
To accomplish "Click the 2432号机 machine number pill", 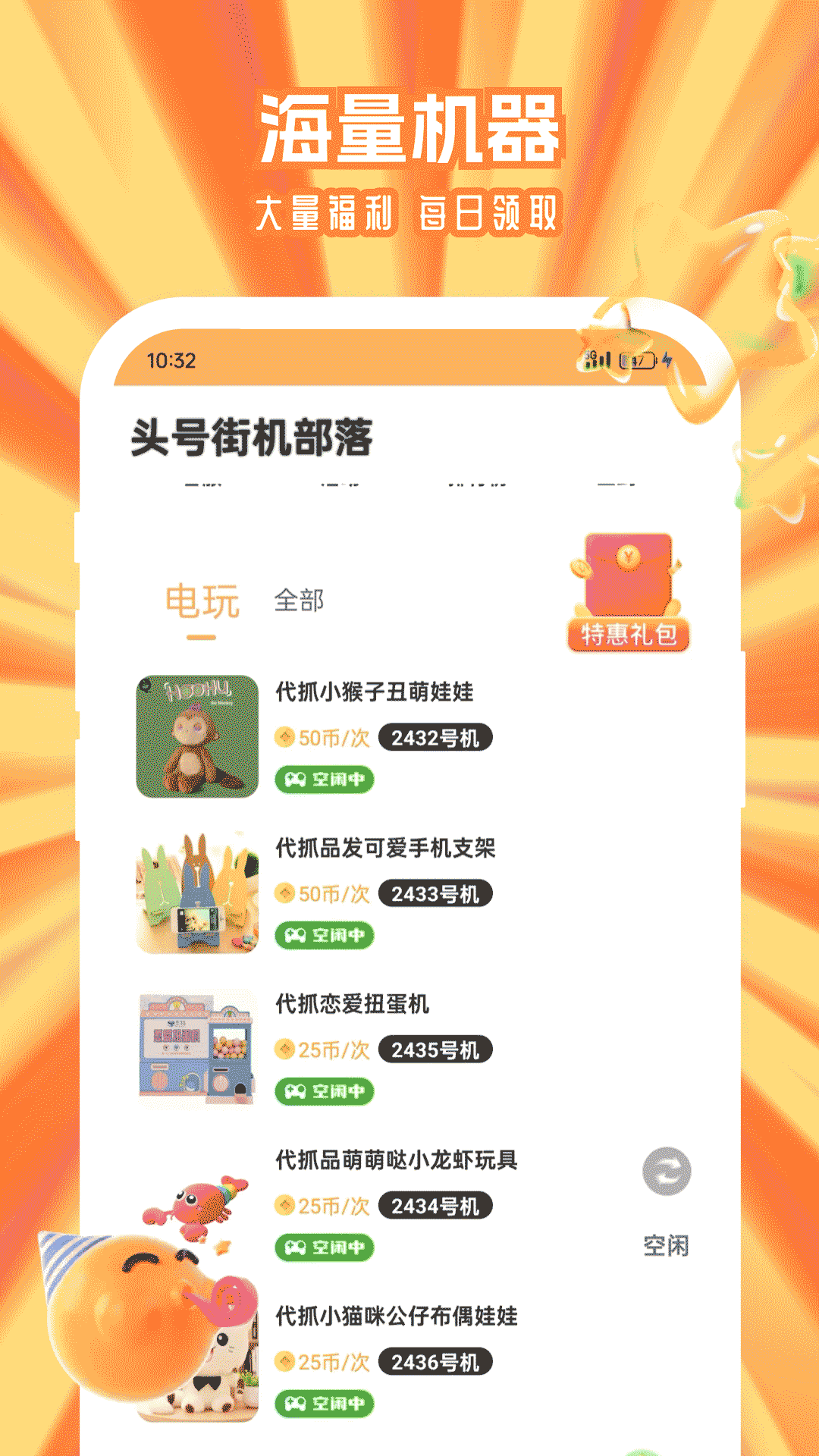I will [436, 736].
